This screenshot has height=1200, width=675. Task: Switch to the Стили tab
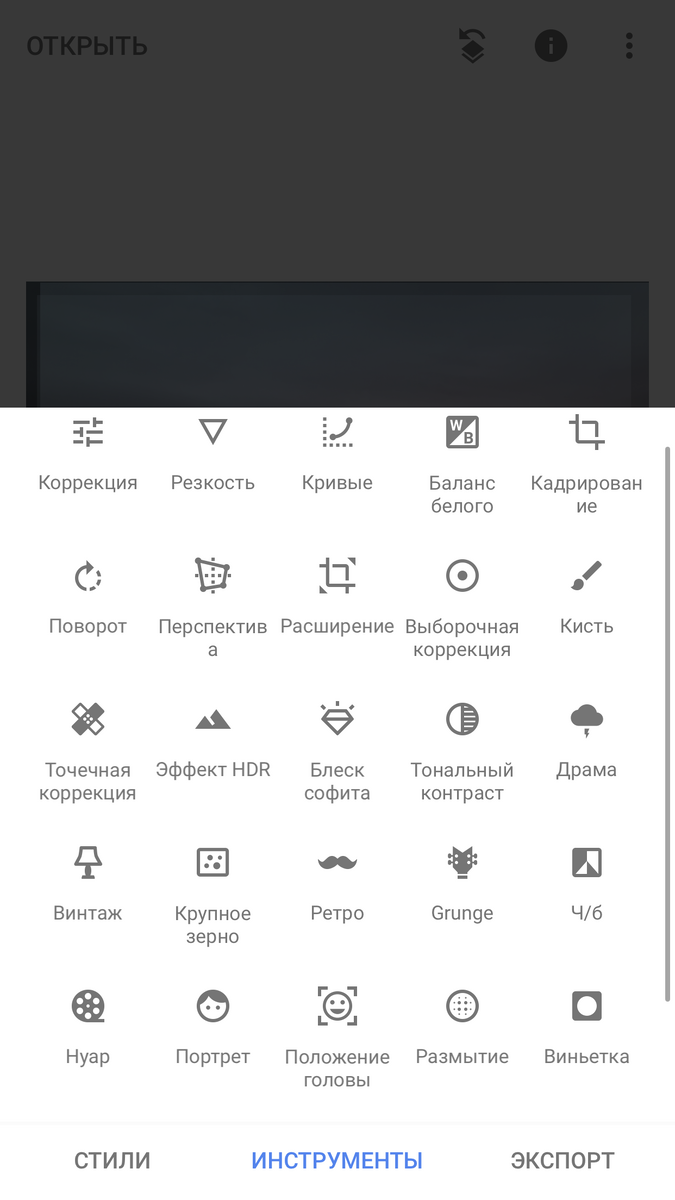112,1161
